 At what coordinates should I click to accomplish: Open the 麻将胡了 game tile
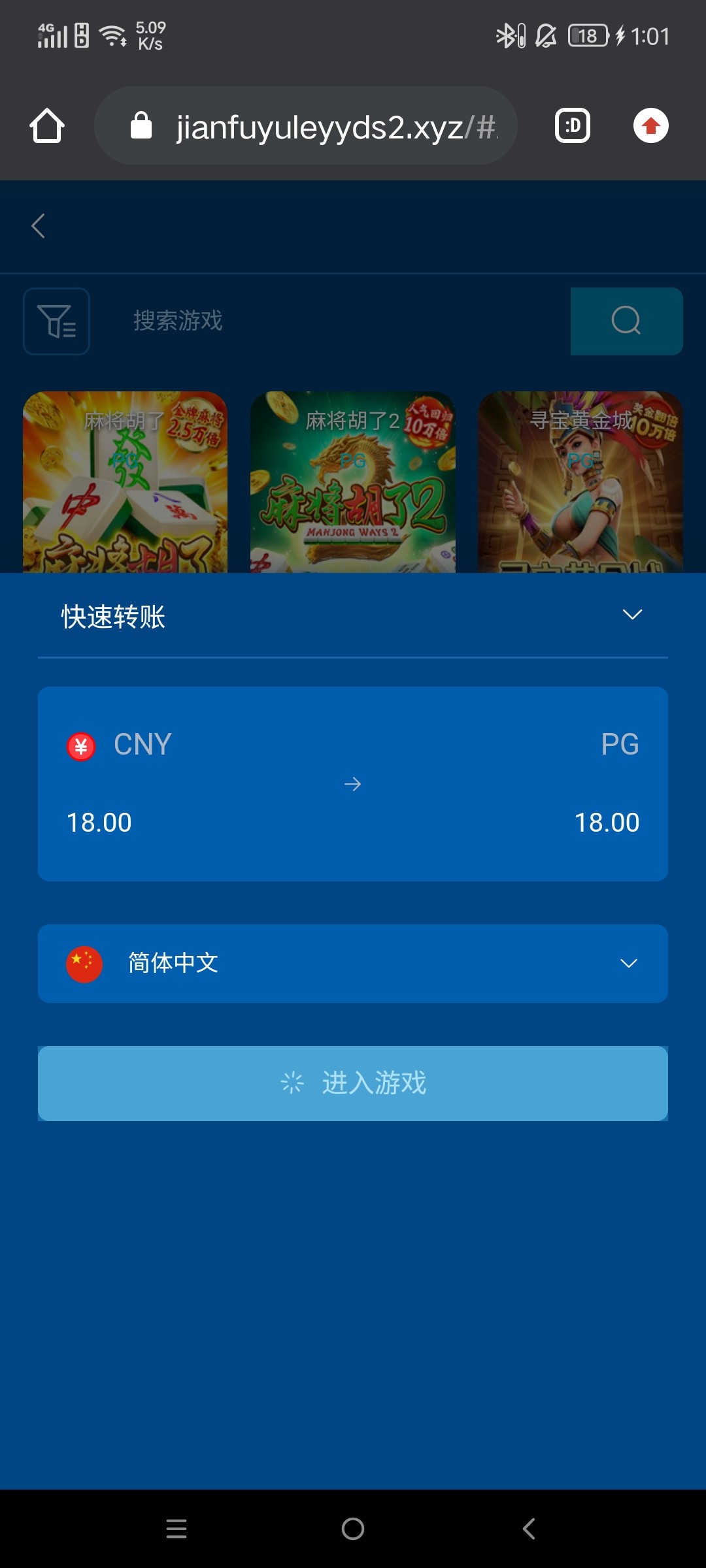click(125, 482)
